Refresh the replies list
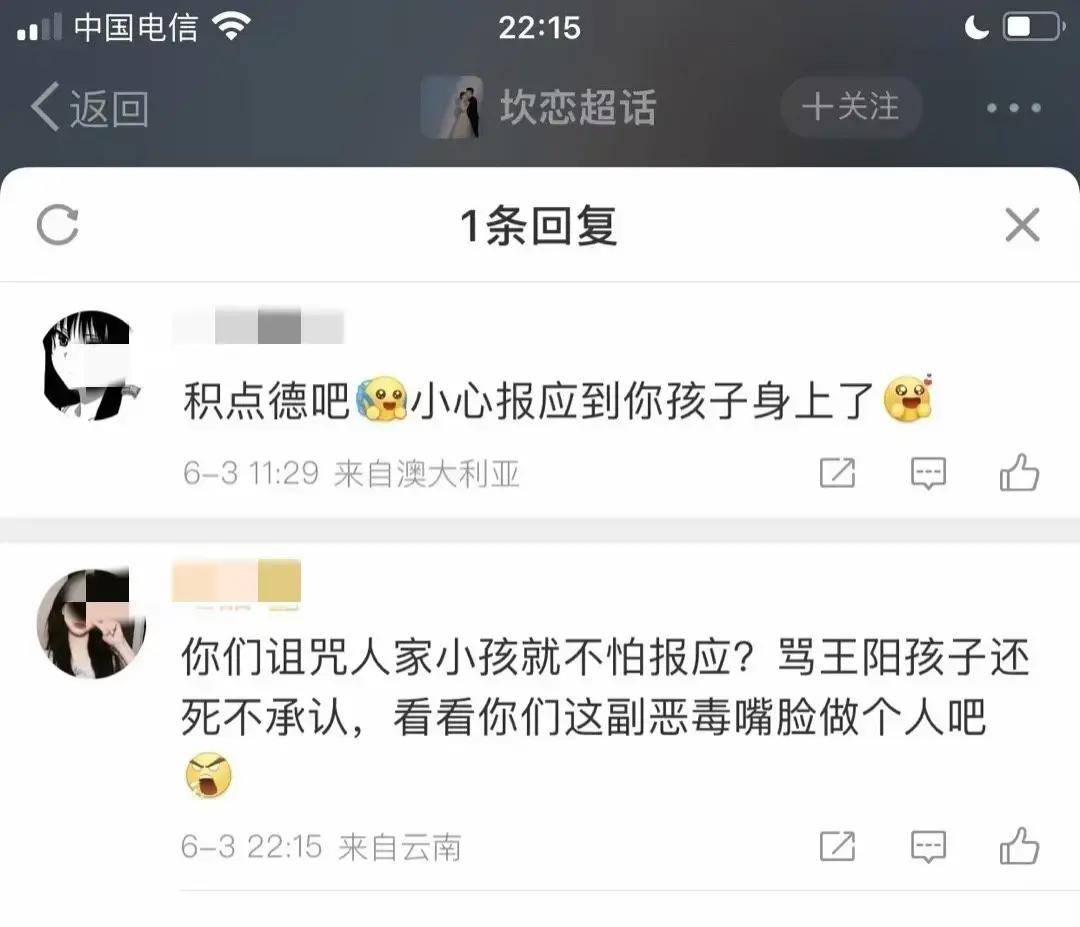1080x927 pixels. (58, 225)
